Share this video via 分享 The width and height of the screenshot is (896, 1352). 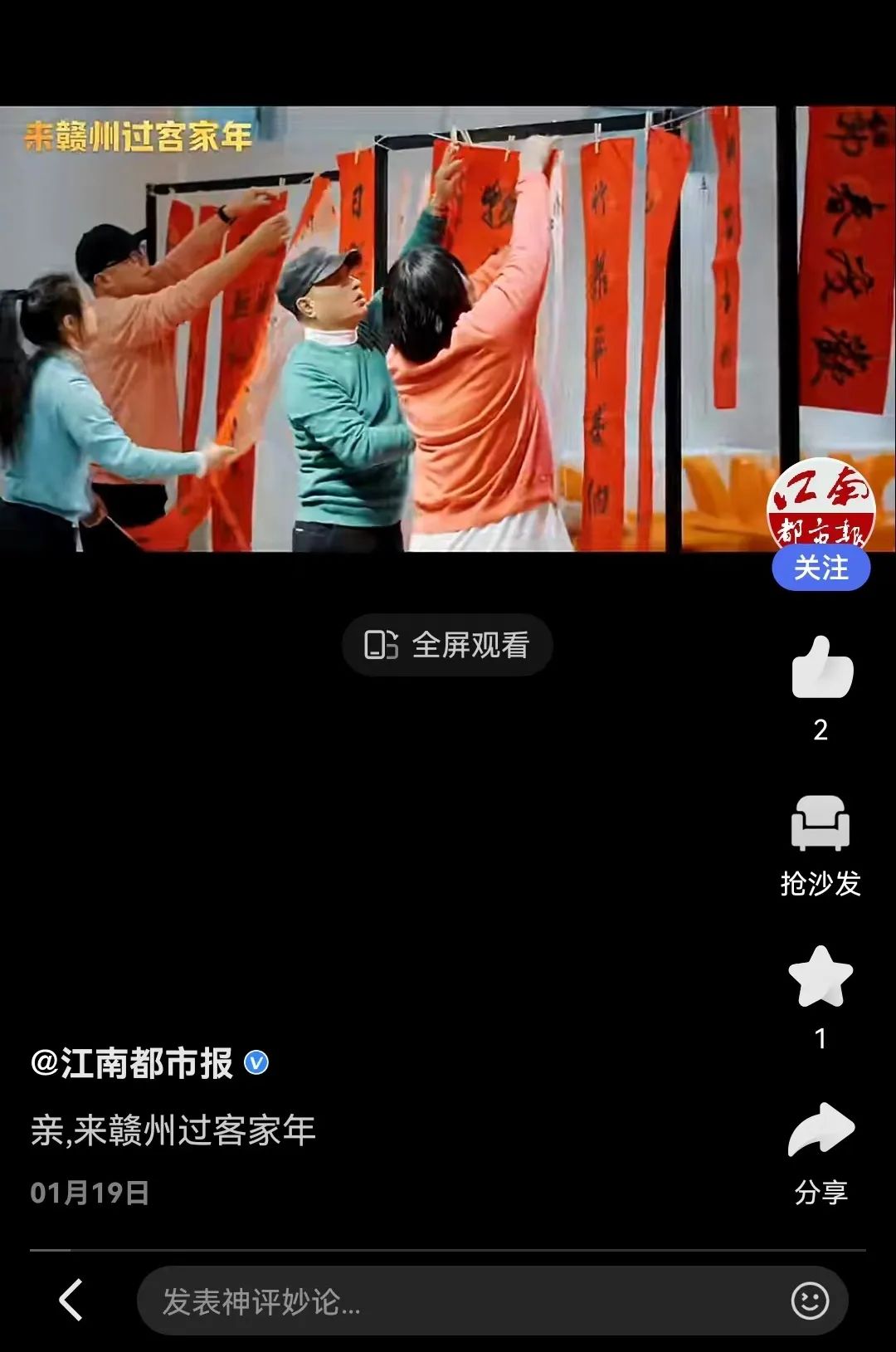(x=821, y=1130)
